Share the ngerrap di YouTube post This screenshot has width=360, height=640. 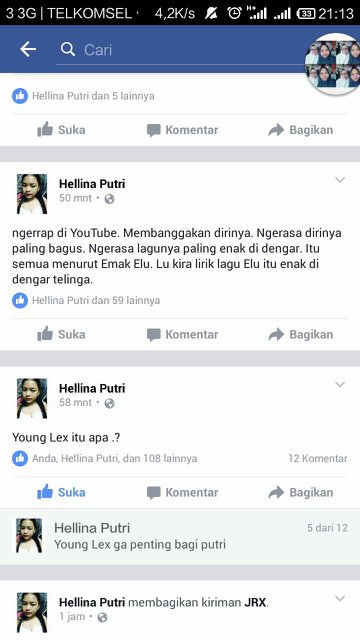point(301,335)
